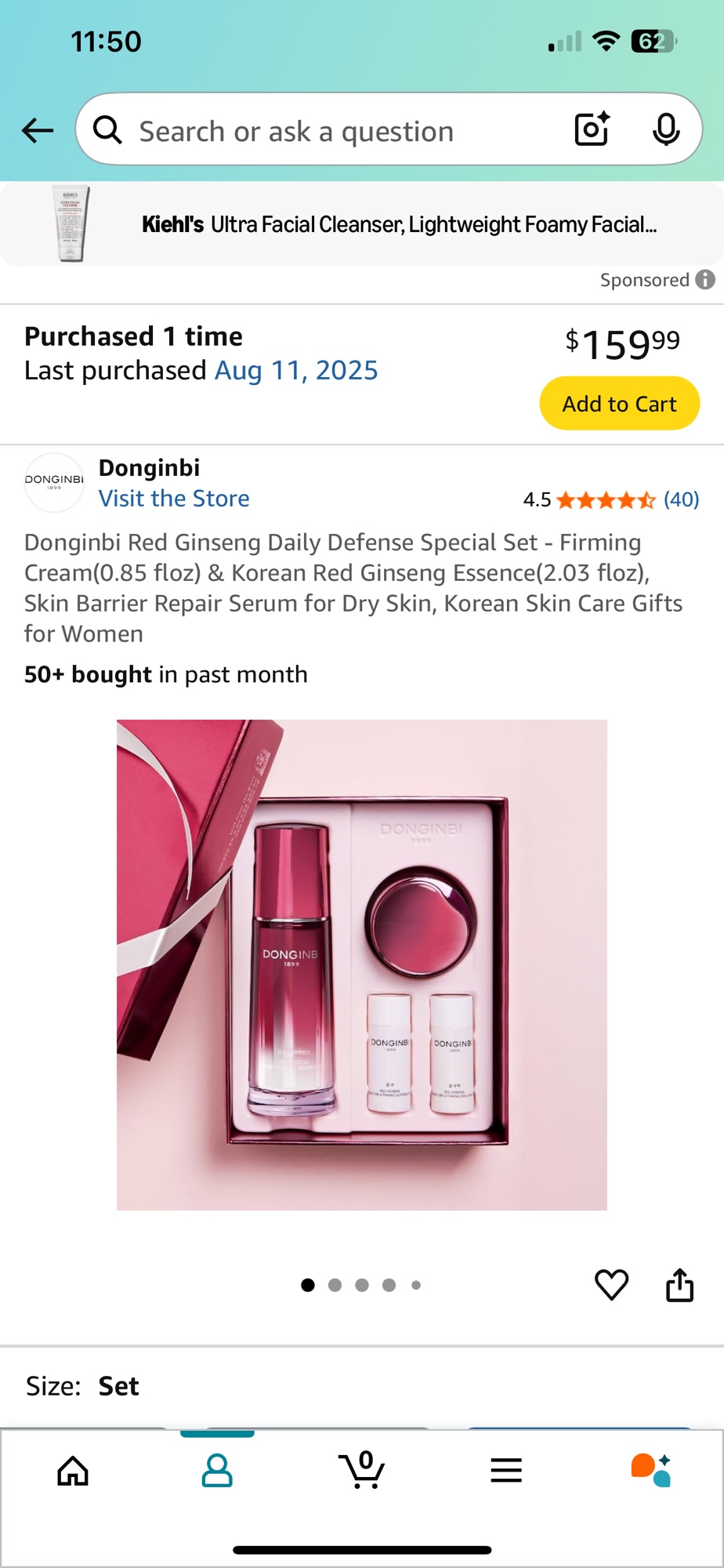This screenshot has height=1568, width=724.
Task: Open the shopping cart tab
Action: click(362, 1471)
